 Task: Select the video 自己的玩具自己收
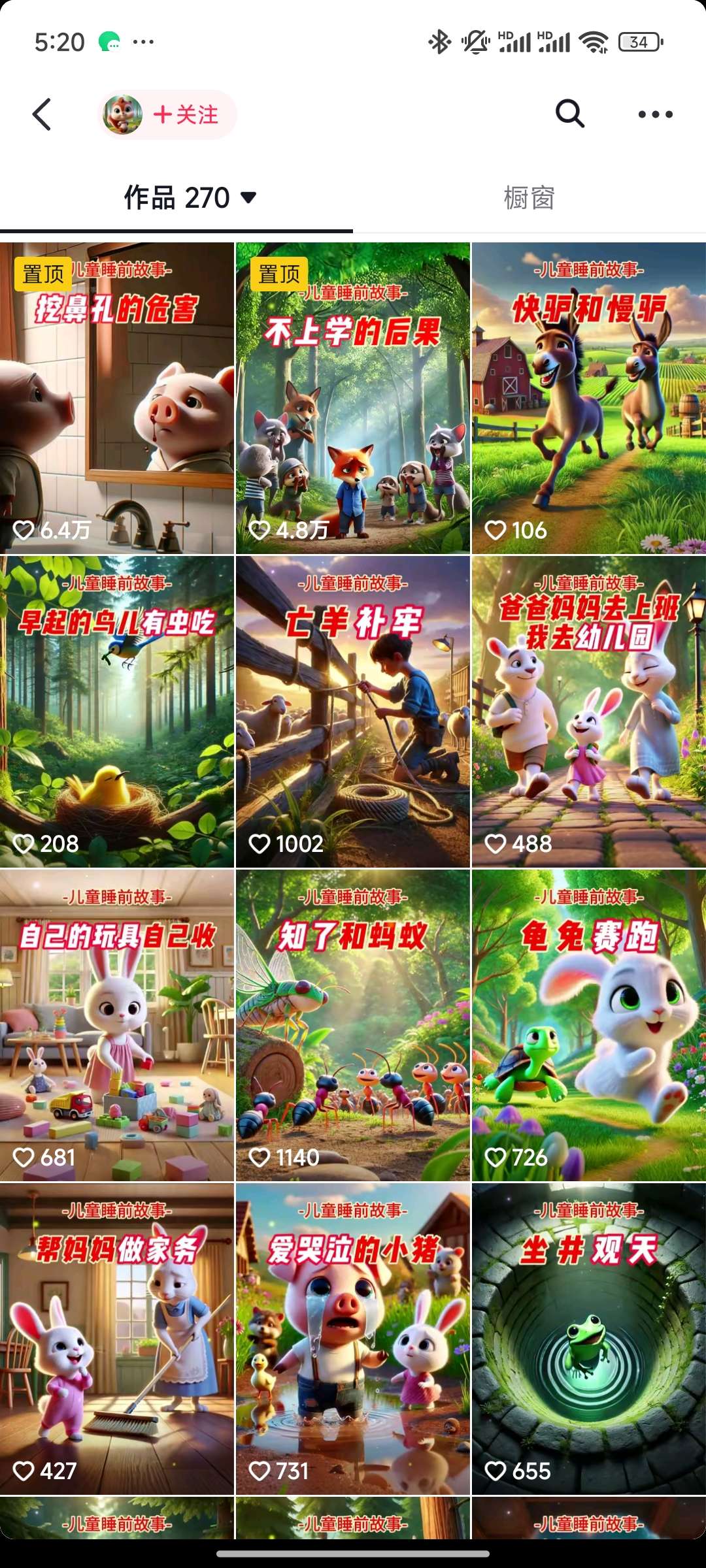point(117,1026)
